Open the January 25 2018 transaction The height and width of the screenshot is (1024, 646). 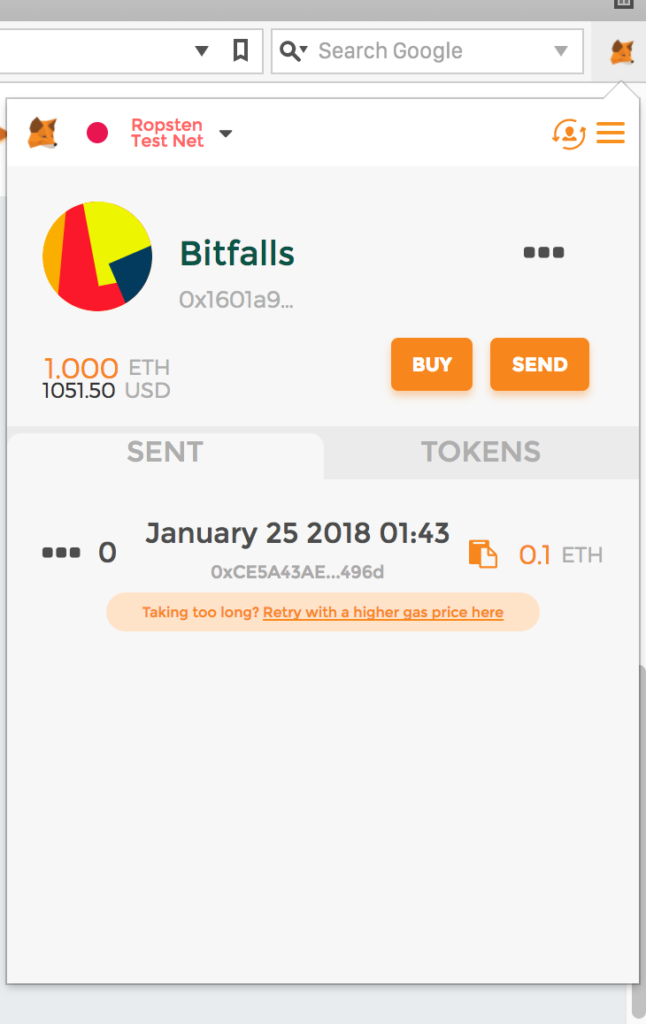(297, 534)
